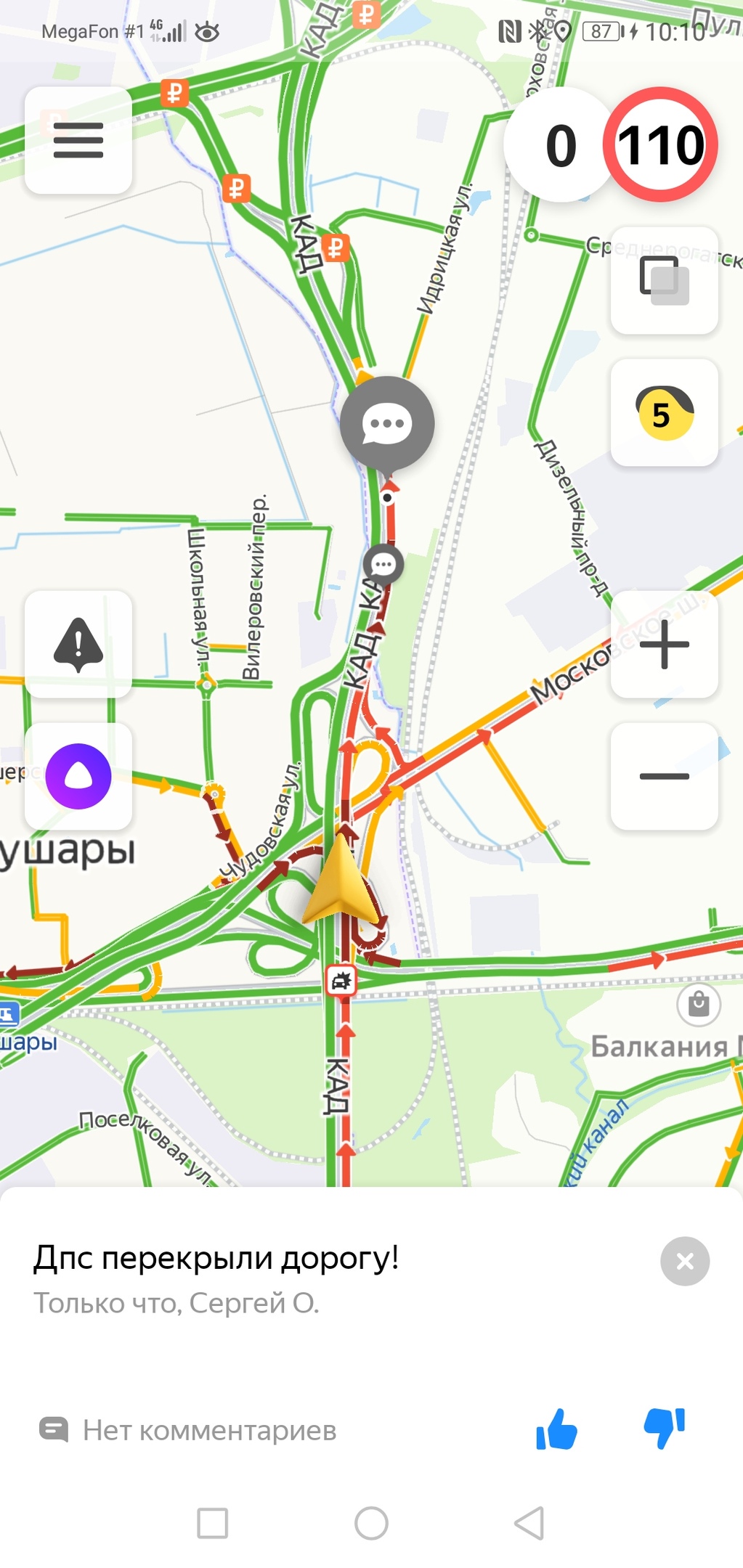
Task: Open the road accident marker on KAD
Action: click(x=341, y=981)
